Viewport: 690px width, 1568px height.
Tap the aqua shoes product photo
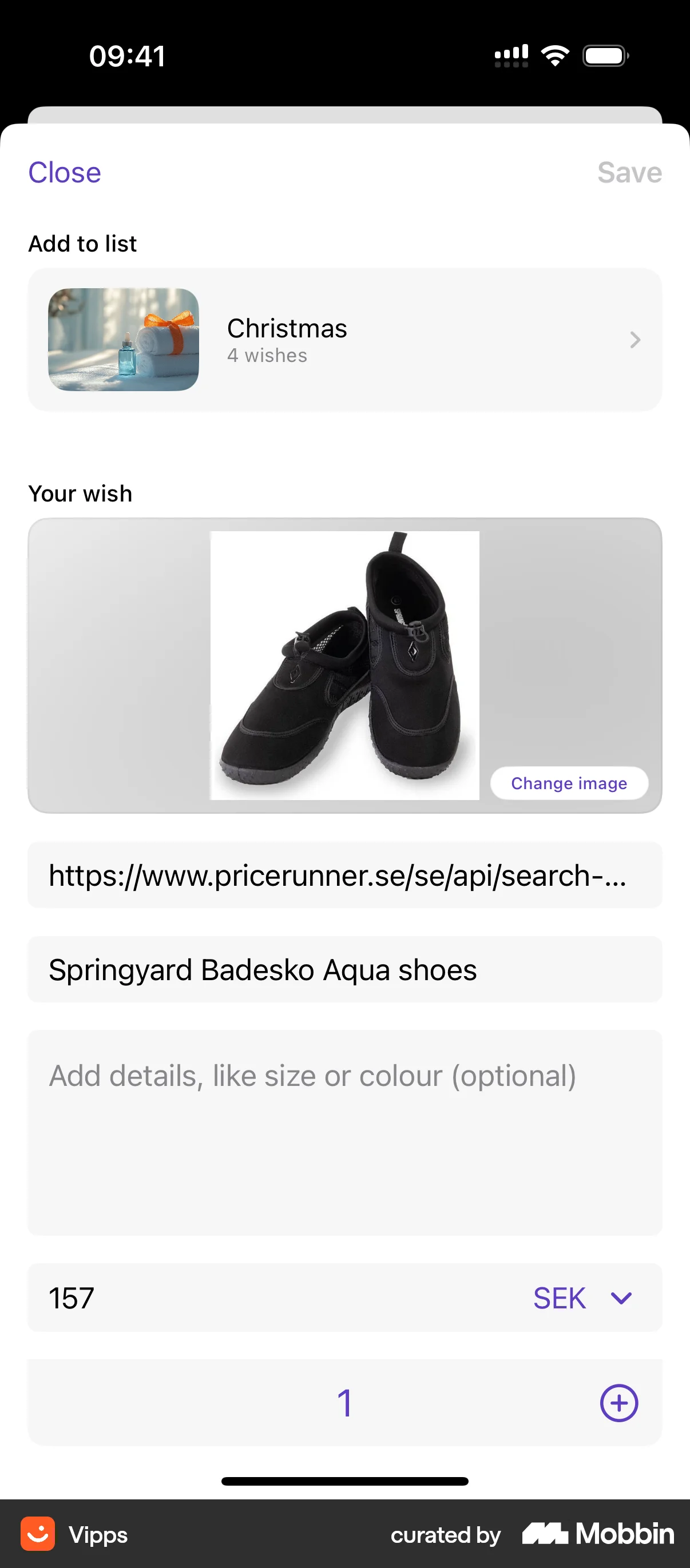coord(344,663)
